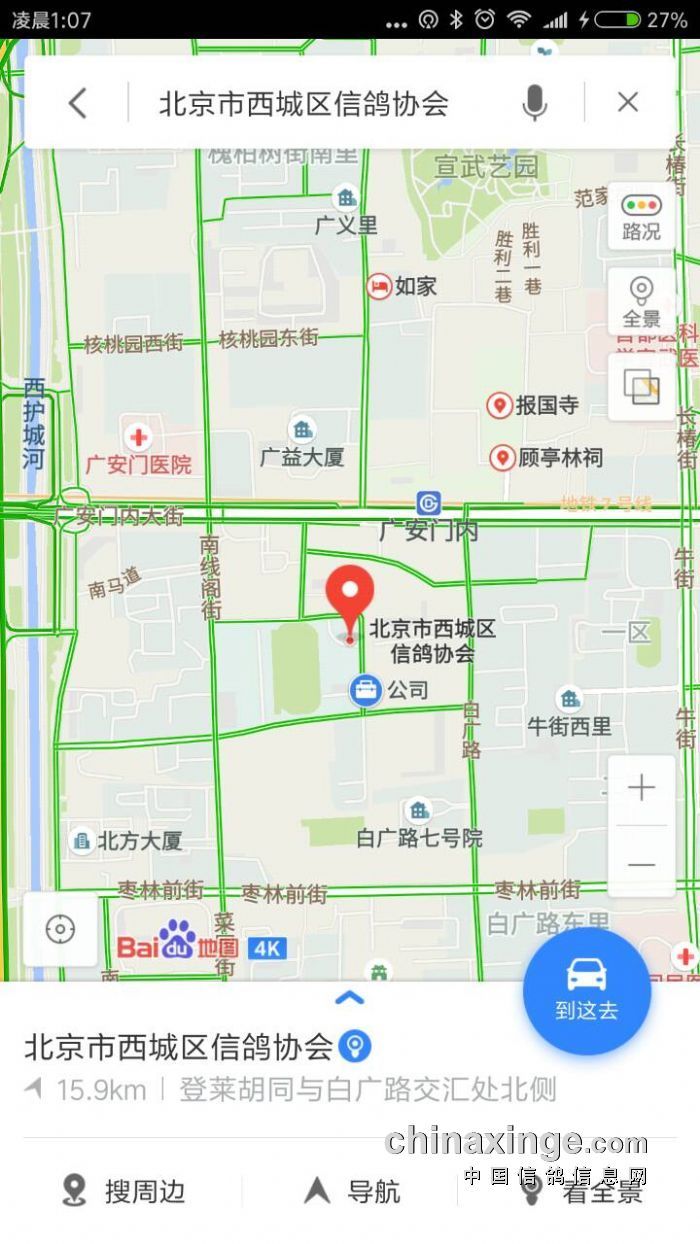Toggle the 路况 traffic layer

(641, 216)
